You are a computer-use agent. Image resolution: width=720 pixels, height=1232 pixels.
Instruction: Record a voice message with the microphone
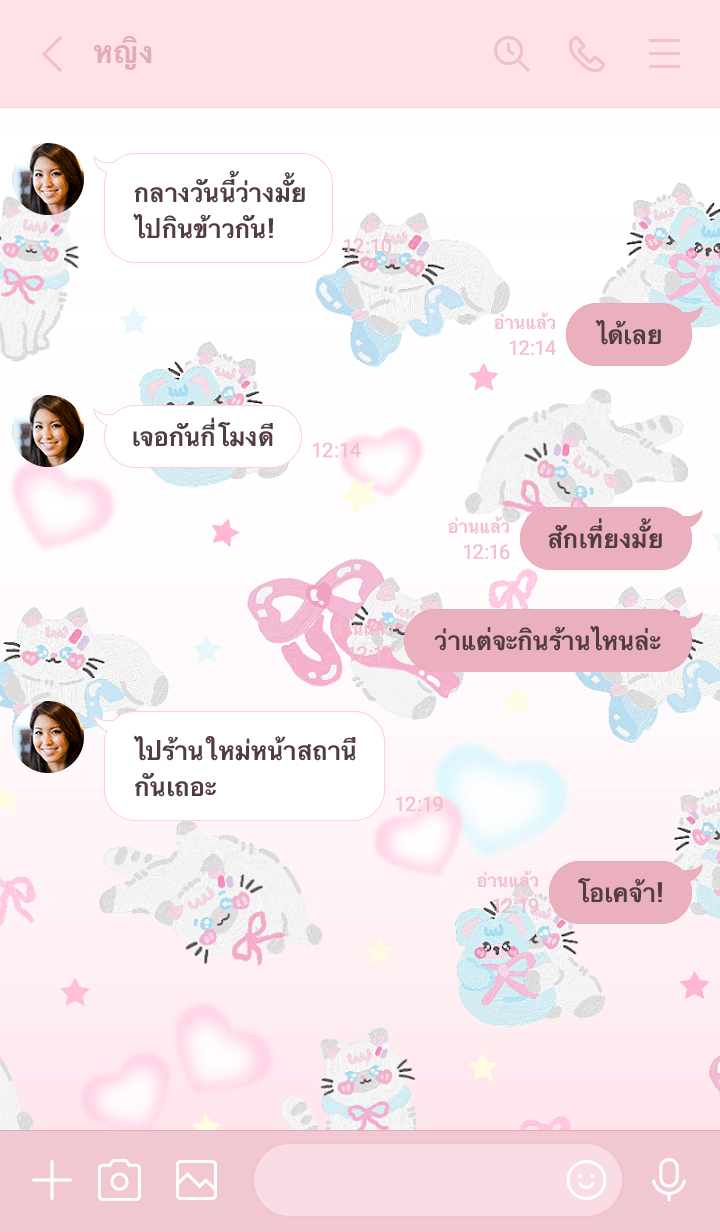(x=668, y=1181)
